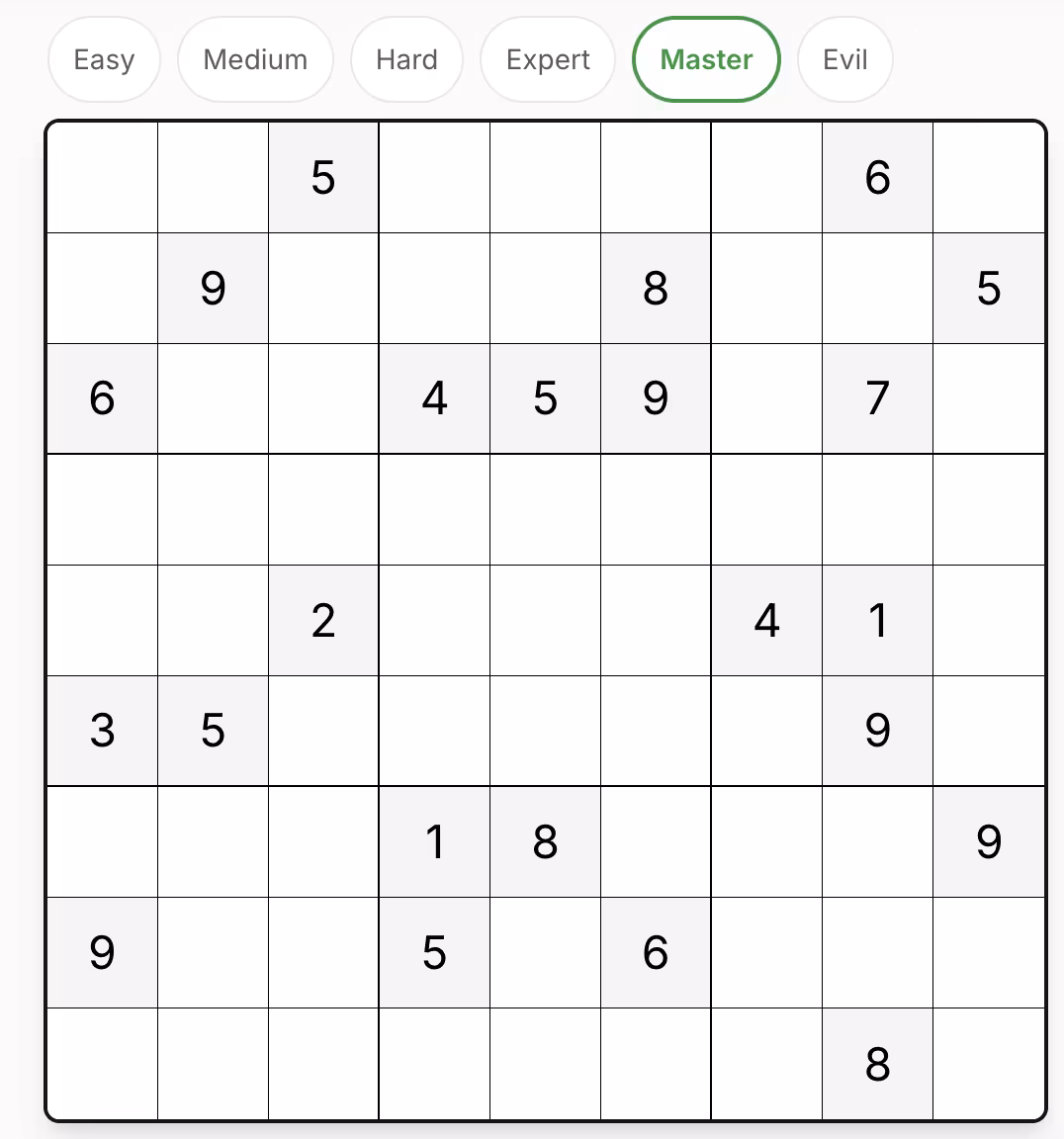Image resolution: width=1064 pixels, height=1139 pixels.
Task: Switch to Expert difficulty
Action: 548,60
